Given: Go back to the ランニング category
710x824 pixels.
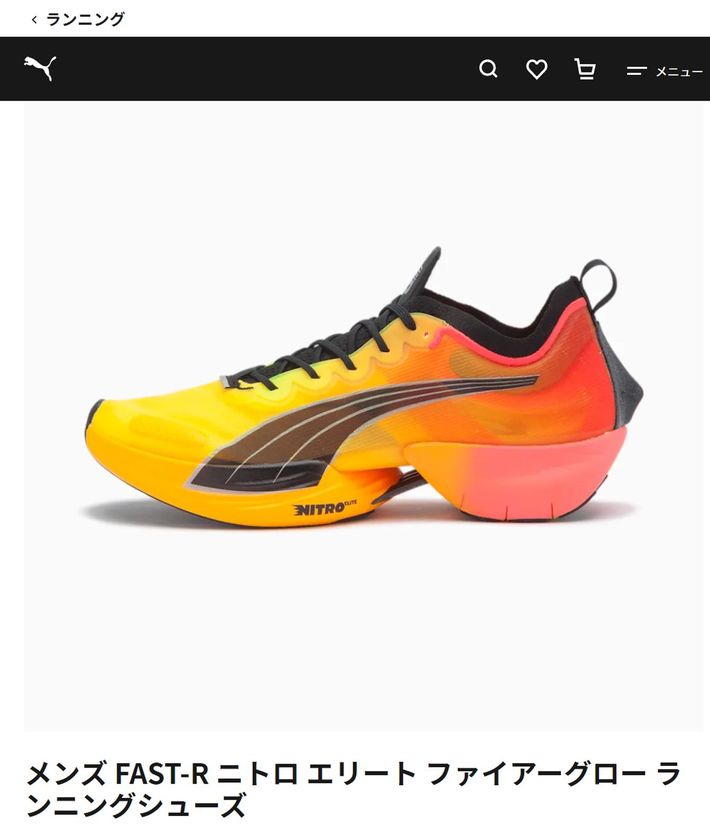Looking at the screenshot, I should [x=78, y=19].
